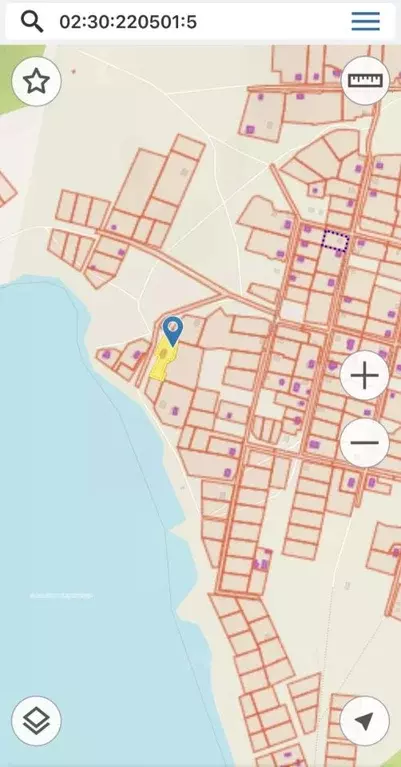The height and width of the screenshot is (767, 401).
Task: Zoom in with the plus button
Action: [x=364, y=376]
